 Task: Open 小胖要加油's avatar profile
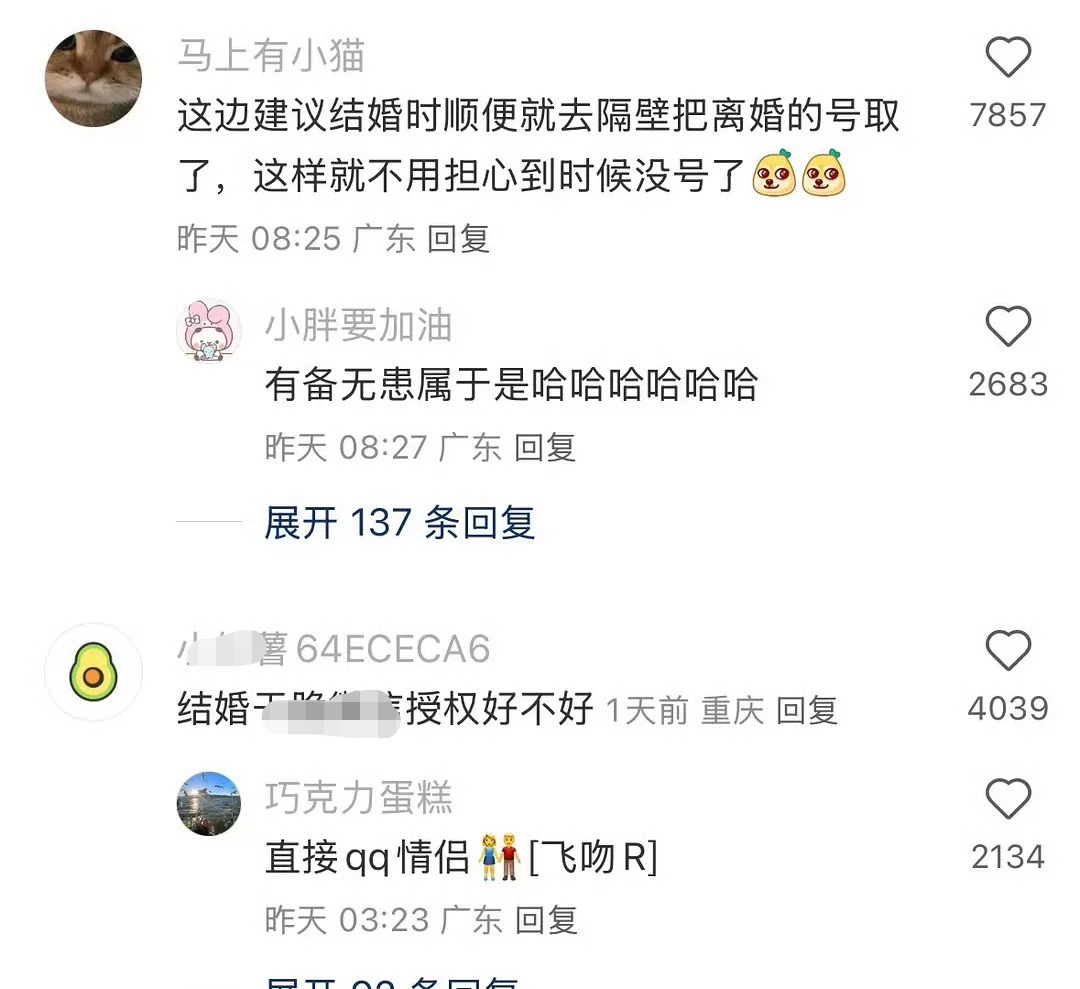209,330
